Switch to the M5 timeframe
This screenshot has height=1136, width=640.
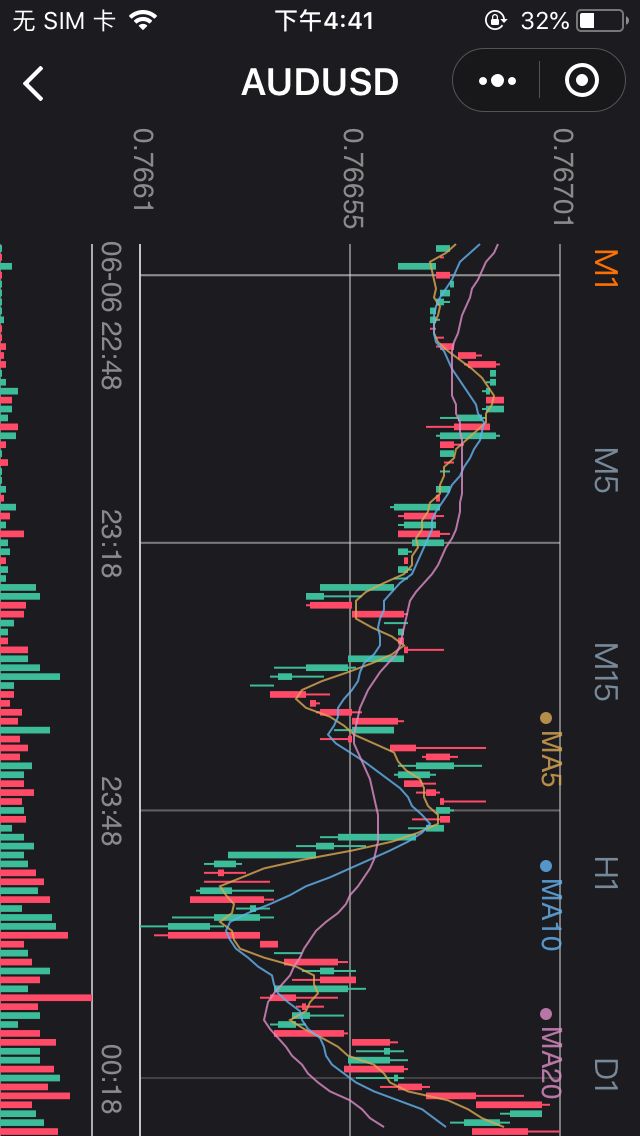[x=606, y=470]
